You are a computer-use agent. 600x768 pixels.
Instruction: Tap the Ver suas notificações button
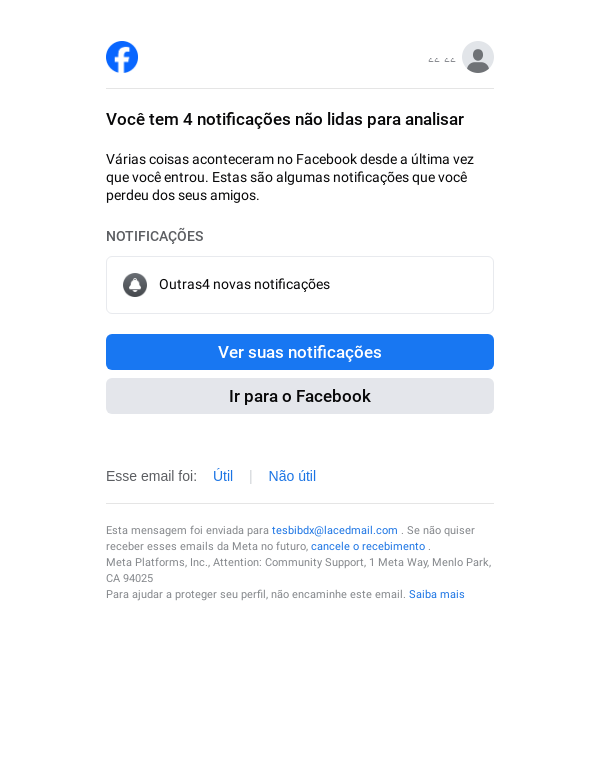299,352
